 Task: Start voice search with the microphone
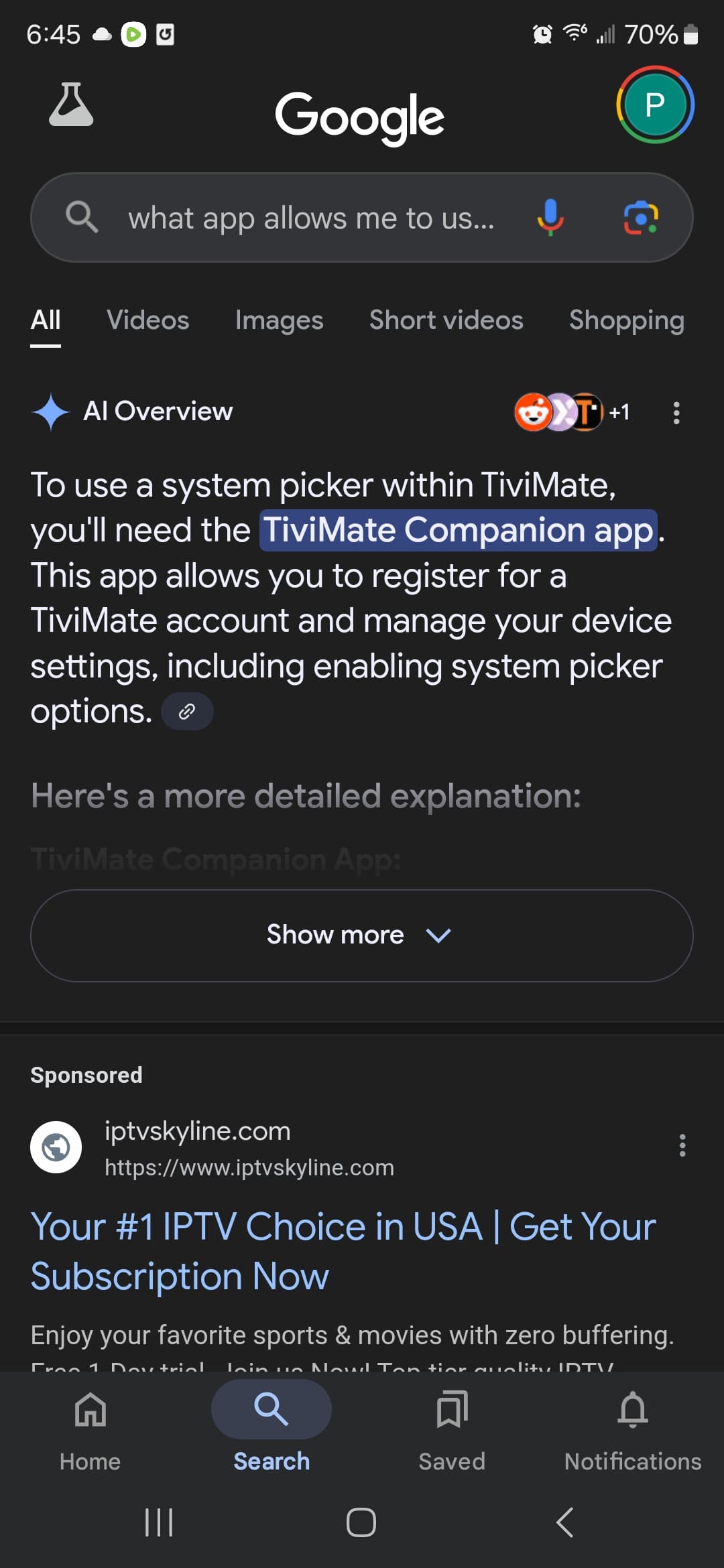pos(550,217)
